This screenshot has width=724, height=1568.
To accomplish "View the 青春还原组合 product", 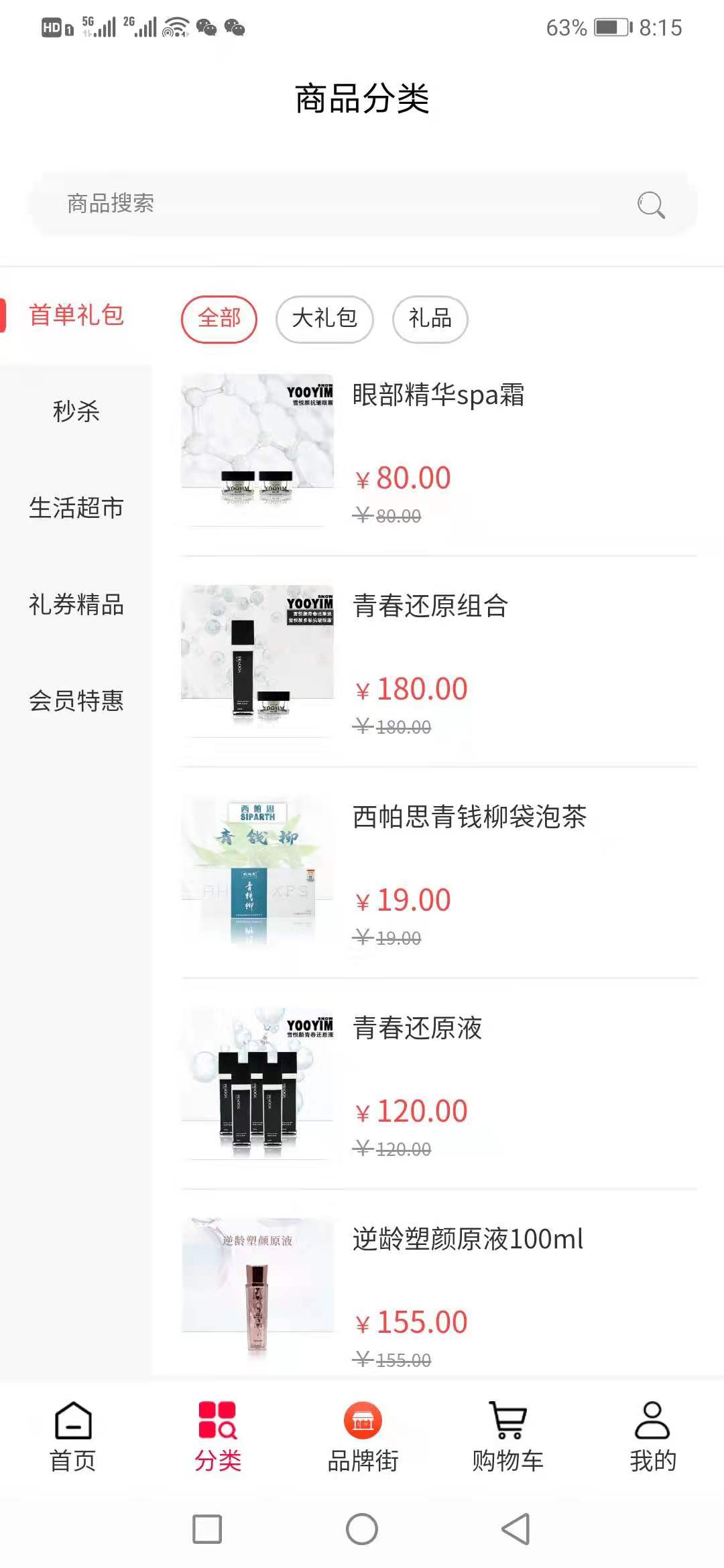I will tap(430, 606).
